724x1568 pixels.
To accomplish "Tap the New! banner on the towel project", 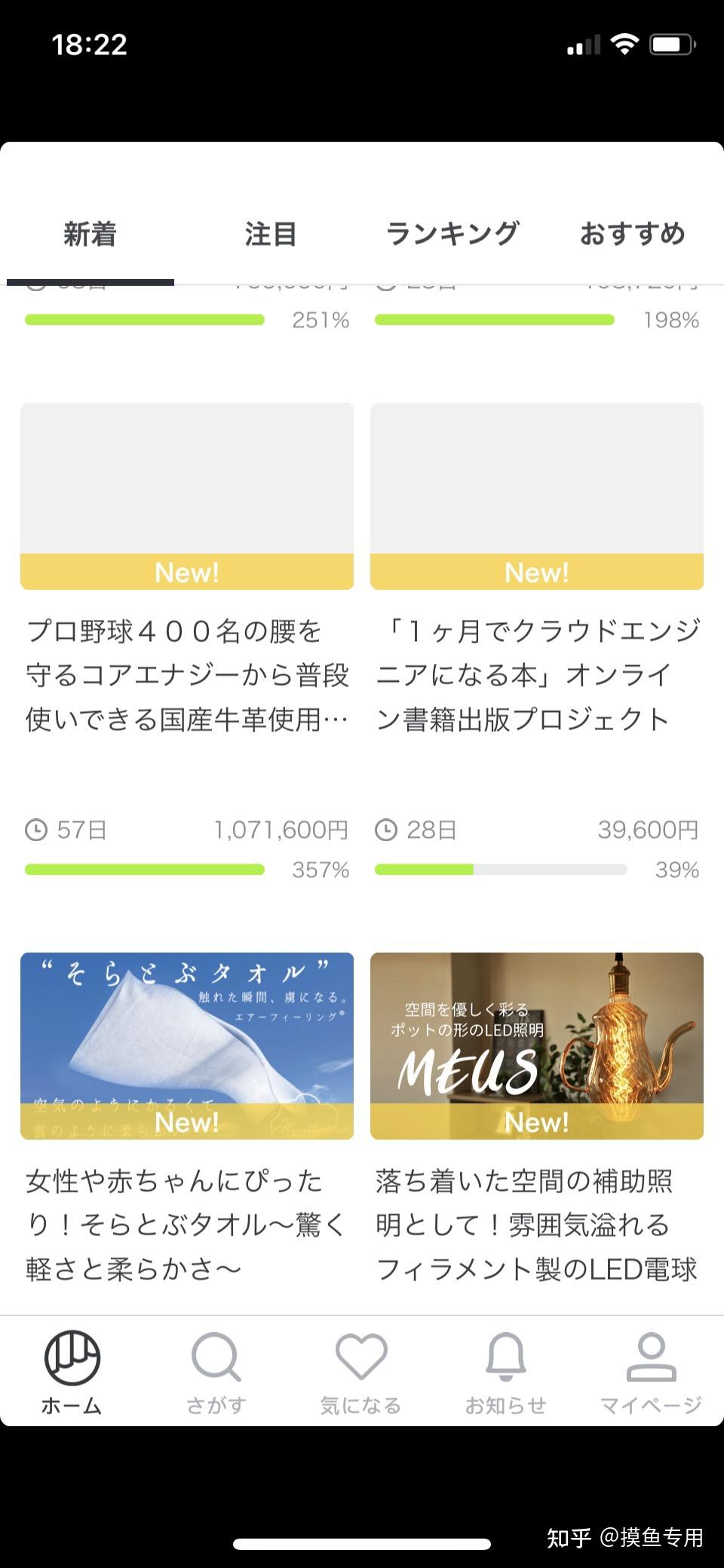I will coord(186,1122).
